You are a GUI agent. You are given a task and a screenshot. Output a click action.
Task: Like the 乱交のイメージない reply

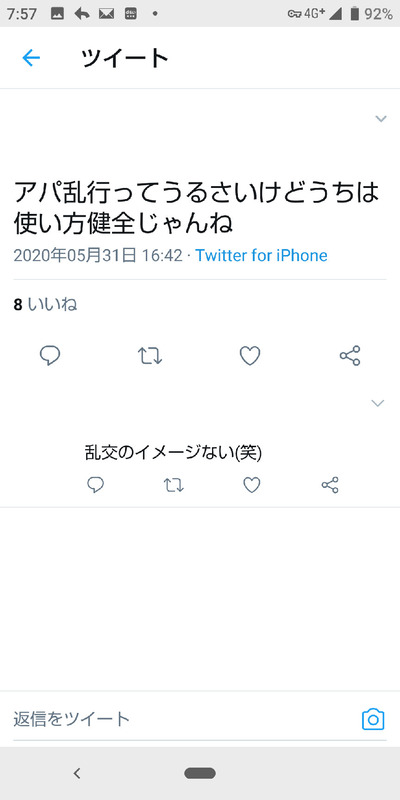point(252,485)
